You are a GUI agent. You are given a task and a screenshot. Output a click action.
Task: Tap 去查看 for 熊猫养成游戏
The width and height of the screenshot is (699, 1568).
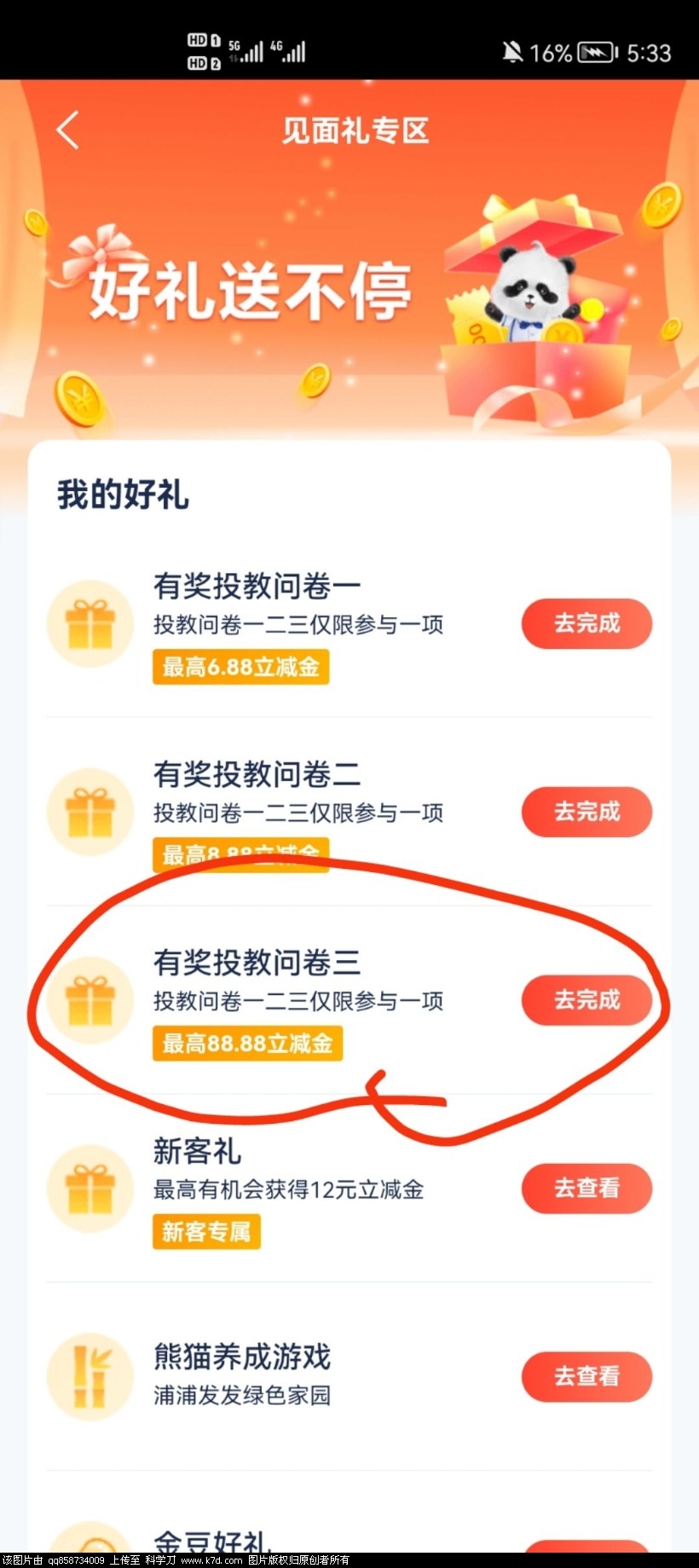point(586,1376)
